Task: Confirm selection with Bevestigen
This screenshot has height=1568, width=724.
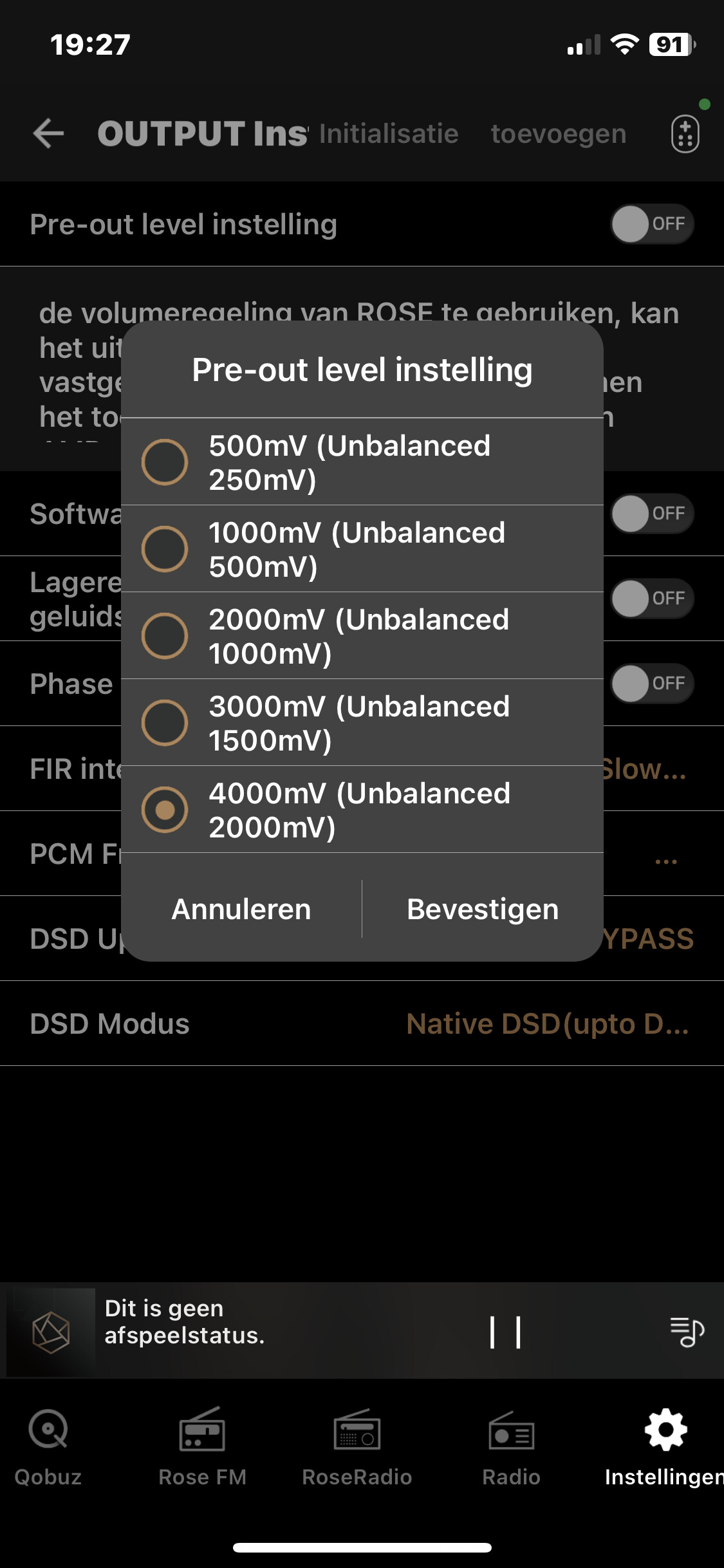Action: coord(483,909)
